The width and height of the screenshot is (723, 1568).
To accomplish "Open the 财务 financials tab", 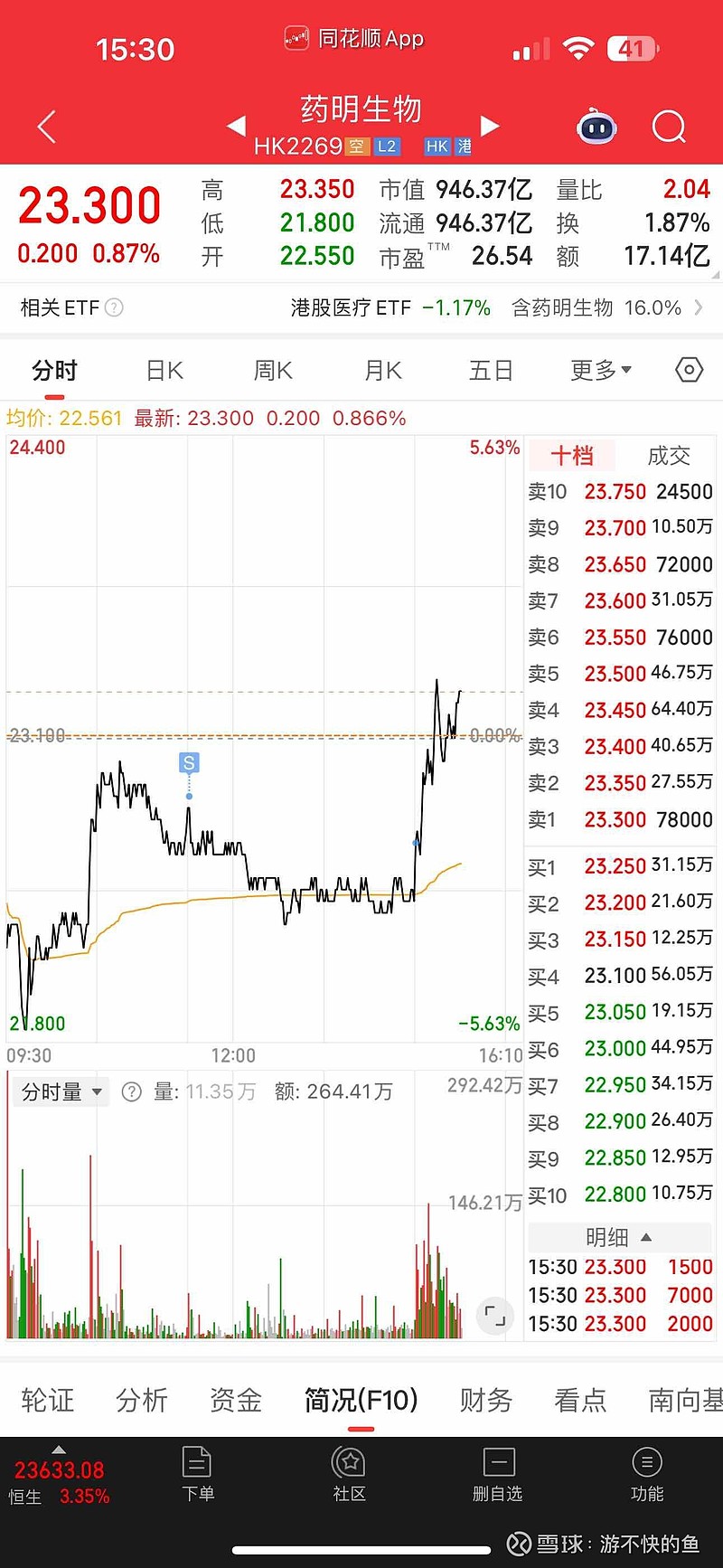I will 485,1400.
